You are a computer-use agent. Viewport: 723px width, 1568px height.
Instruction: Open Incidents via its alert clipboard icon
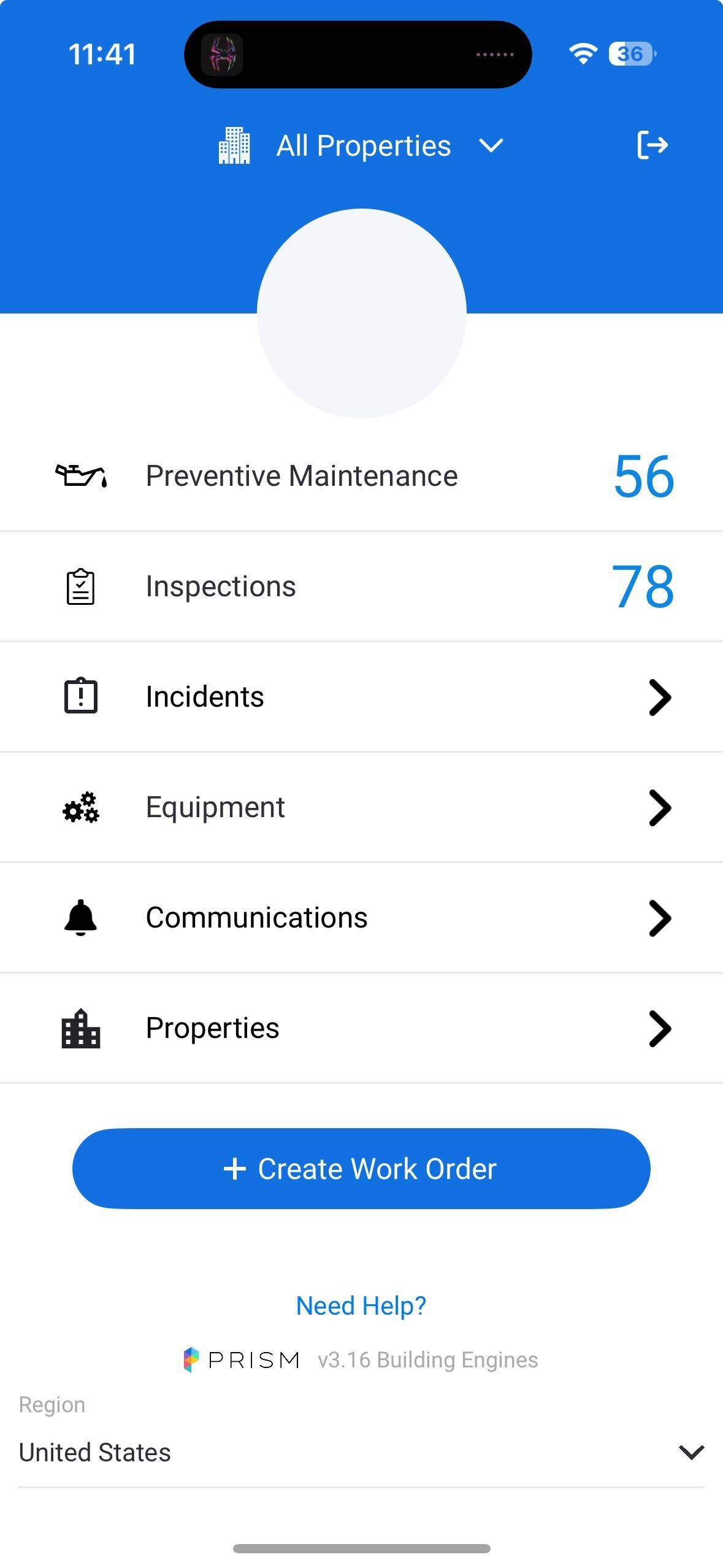(80, 696)
